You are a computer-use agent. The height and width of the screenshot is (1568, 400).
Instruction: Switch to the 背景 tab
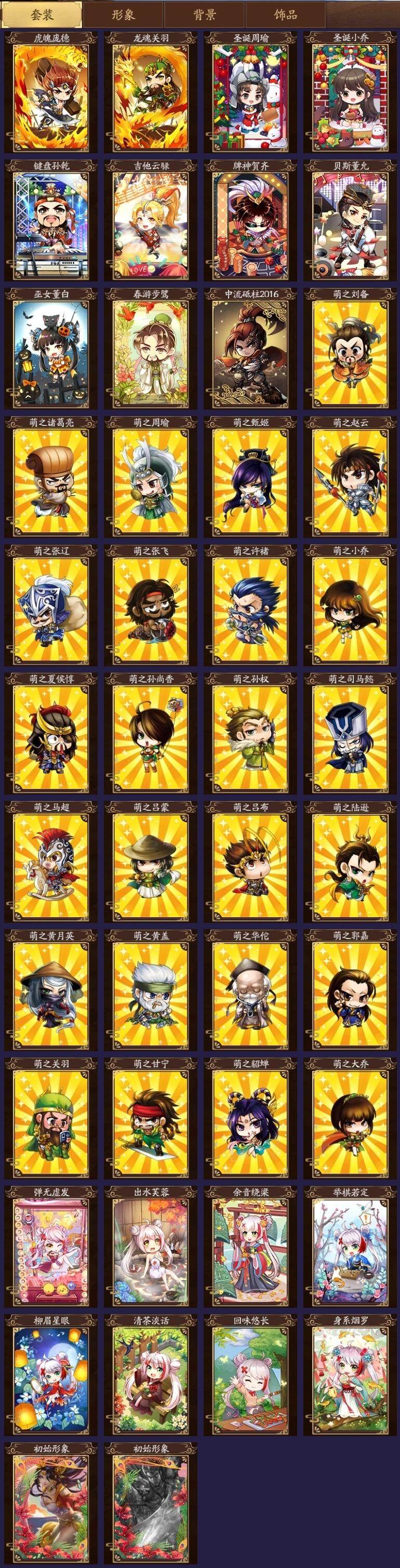(205, 15)
